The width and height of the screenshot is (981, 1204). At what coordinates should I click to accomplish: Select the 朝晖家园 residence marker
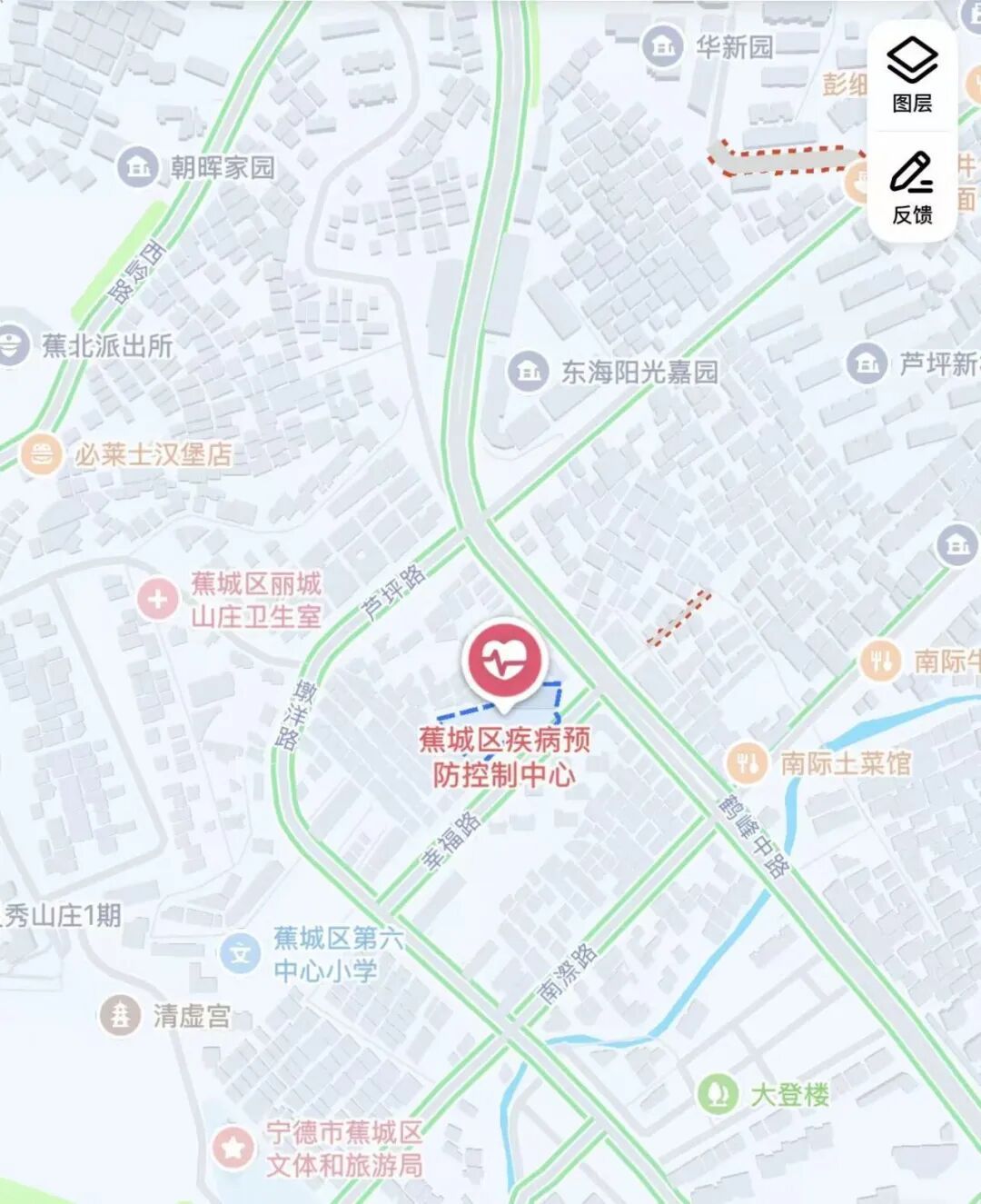pyautogui.click(x=138, y=167)
